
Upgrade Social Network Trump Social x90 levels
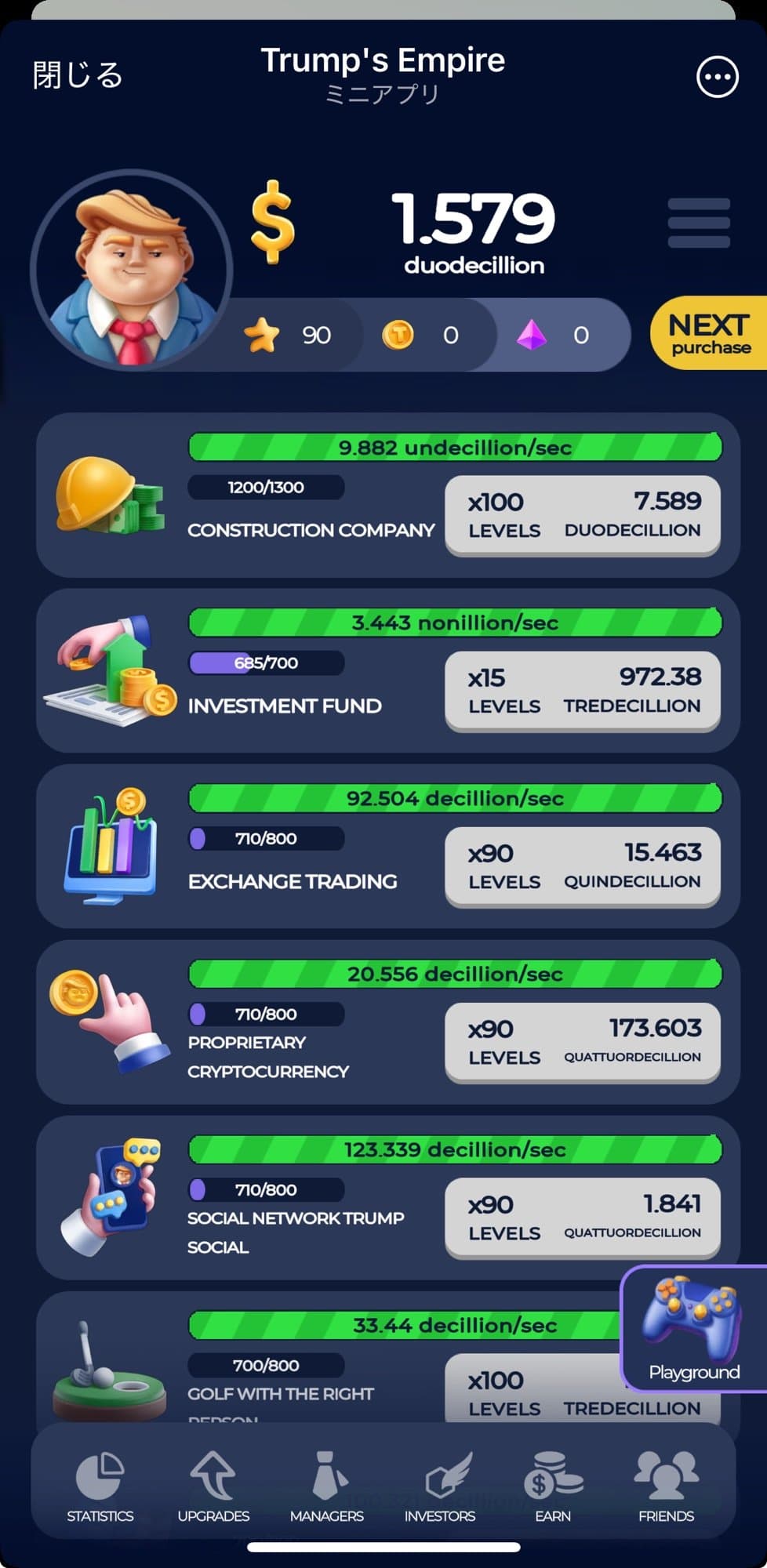coord(582,1218)
